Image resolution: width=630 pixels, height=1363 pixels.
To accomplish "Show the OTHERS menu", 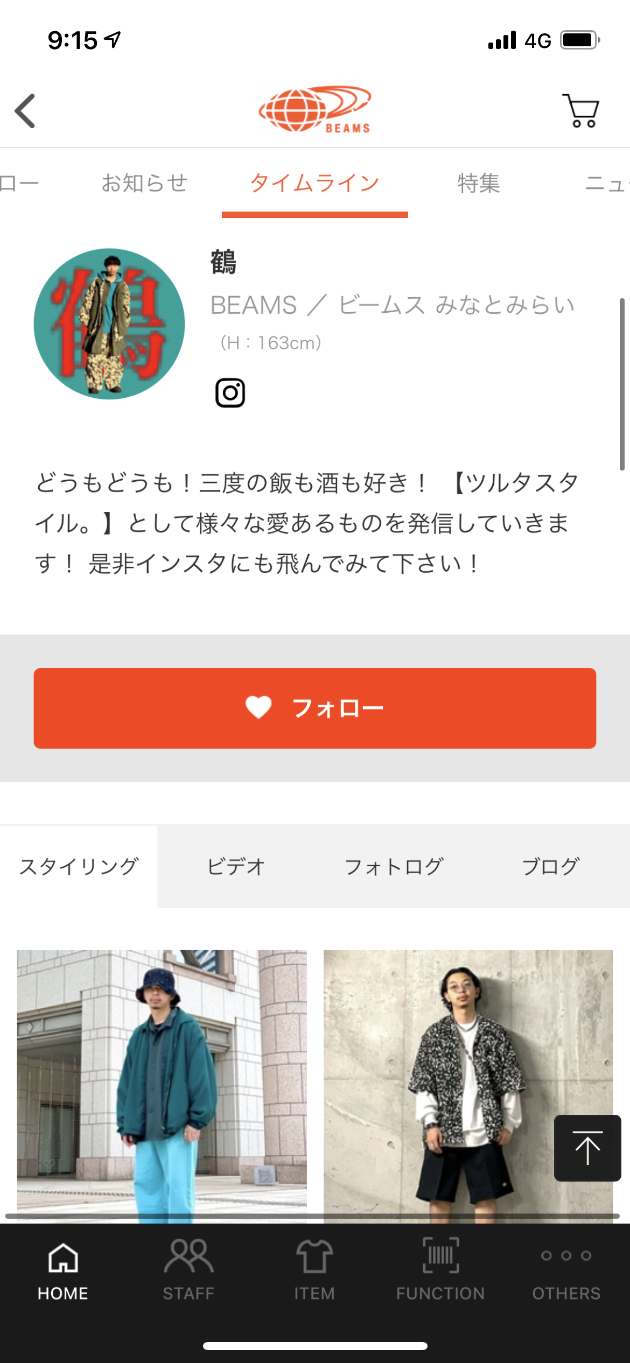I will [x=566, y=1270].
